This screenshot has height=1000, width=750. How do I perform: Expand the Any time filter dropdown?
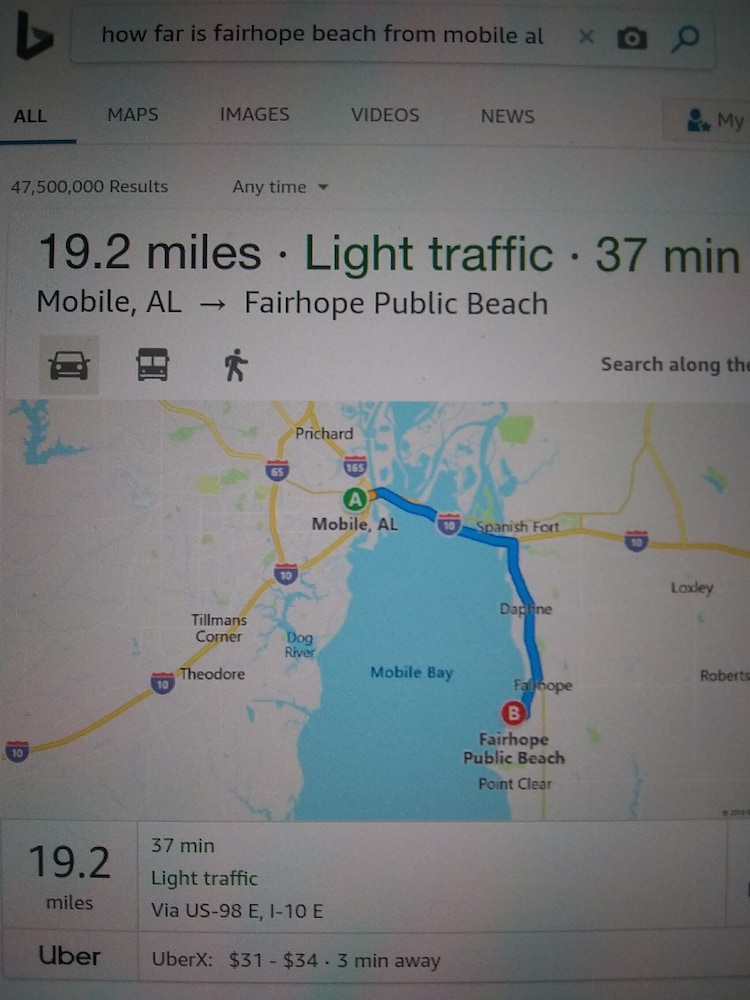[280, 187]
